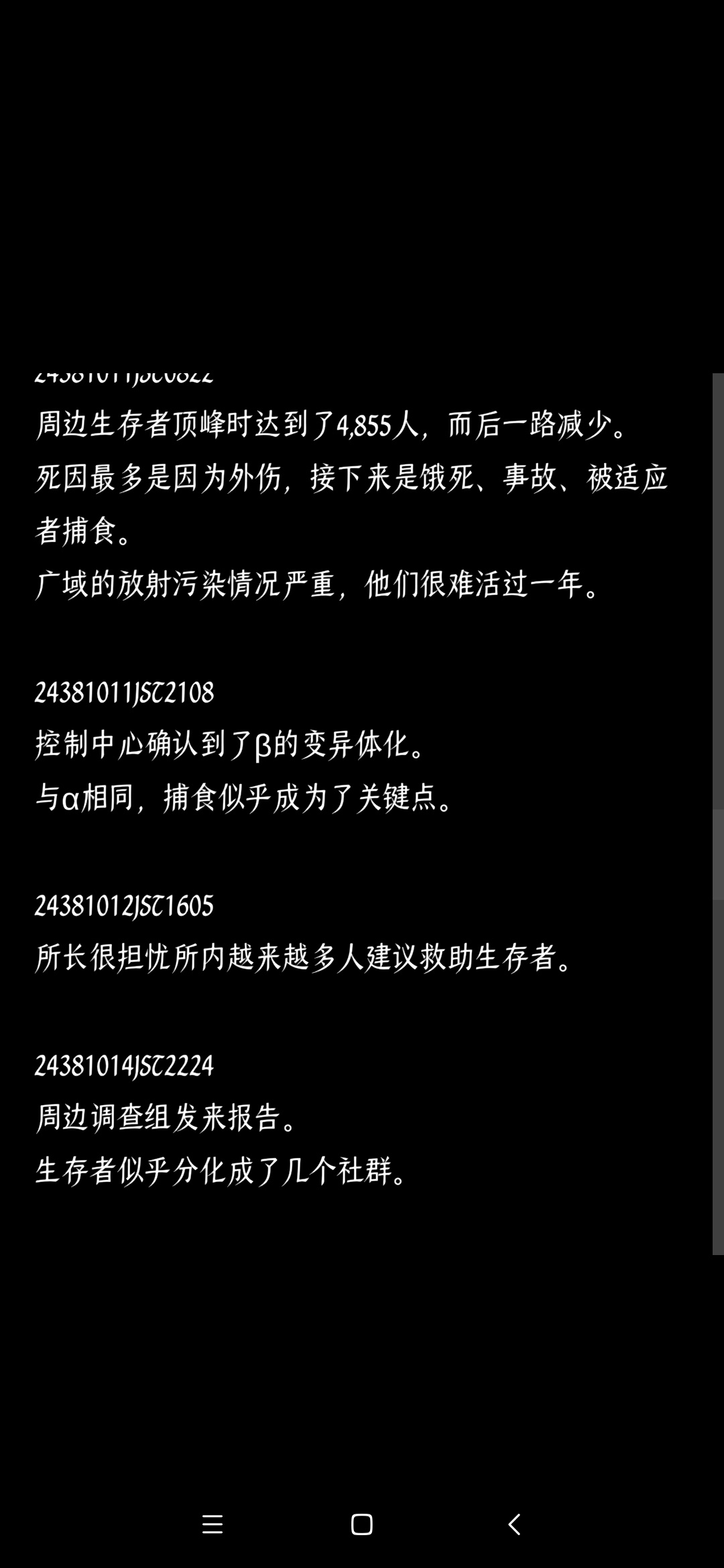The width and height of the screenshot is (724, 1568).
Task: Go to the home screen
Action: tap(362, 1524)
